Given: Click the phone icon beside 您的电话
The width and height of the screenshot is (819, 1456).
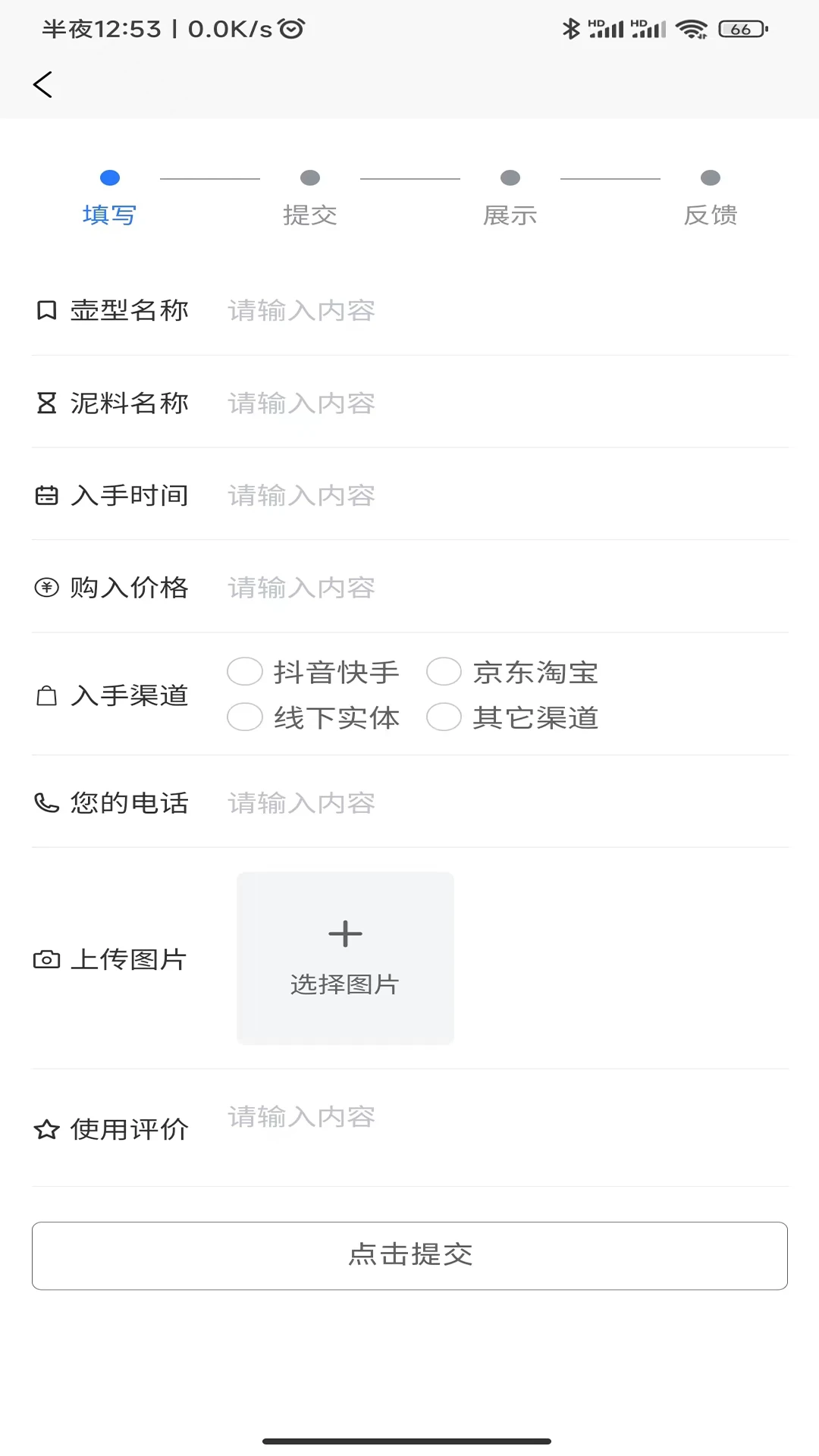Looking at the screenshot, I should (x=45, y=802).
